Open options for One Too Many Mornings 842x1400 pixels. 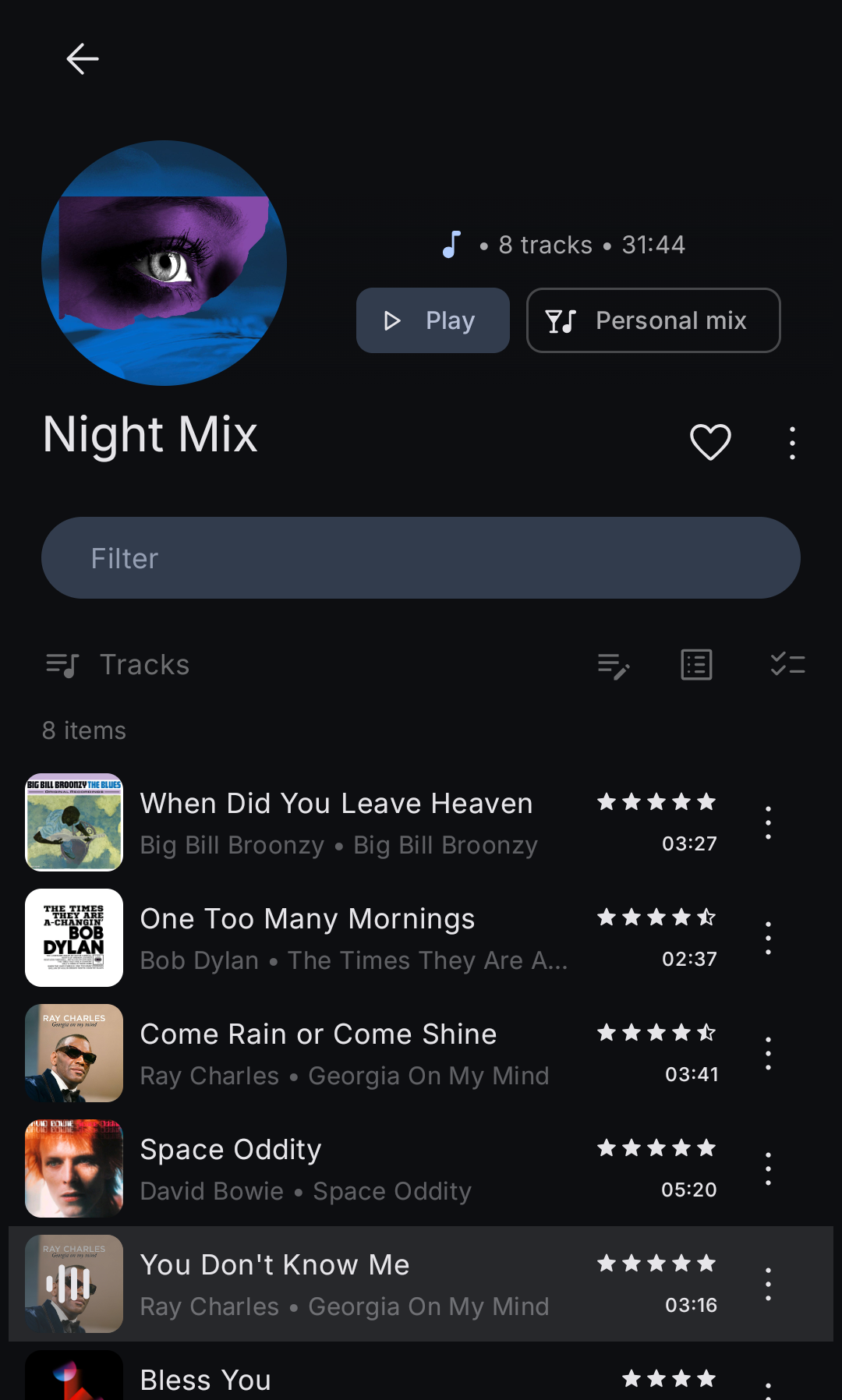(x=768, y=938)
